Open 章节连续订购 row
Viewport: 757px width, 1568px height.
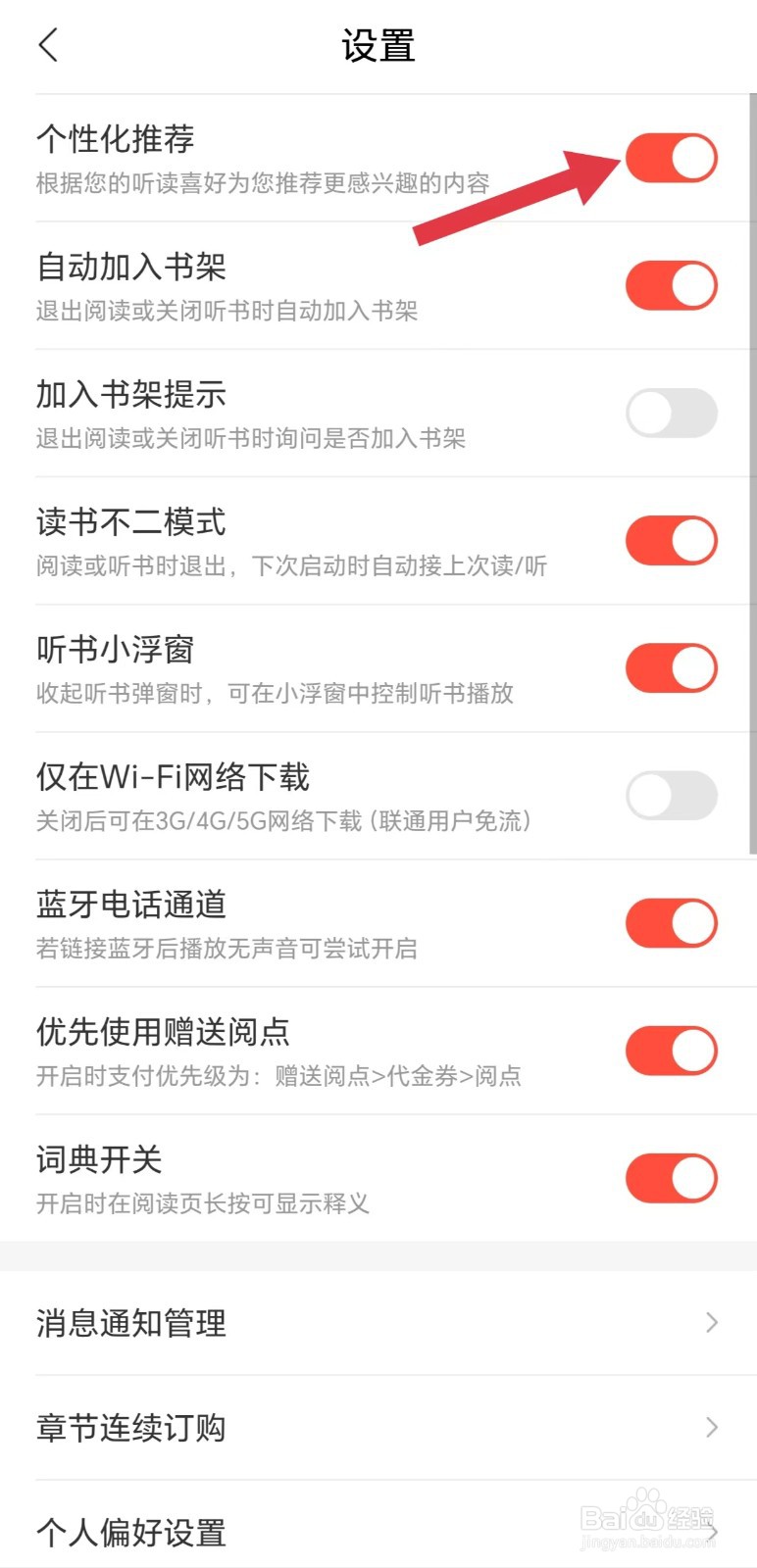pyautogui.click(x=378, y=1428)
